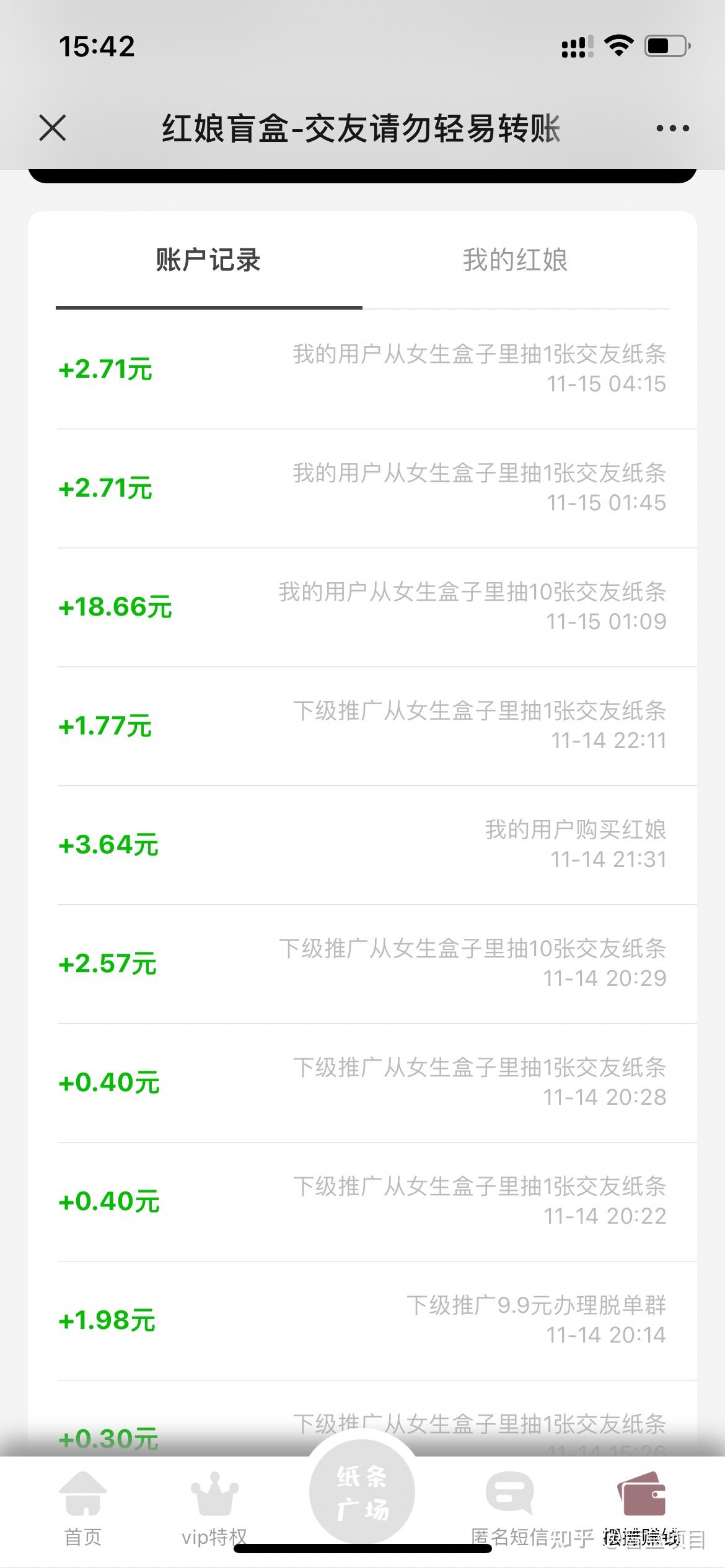Select the 账户记录 tab

(208, 260)
